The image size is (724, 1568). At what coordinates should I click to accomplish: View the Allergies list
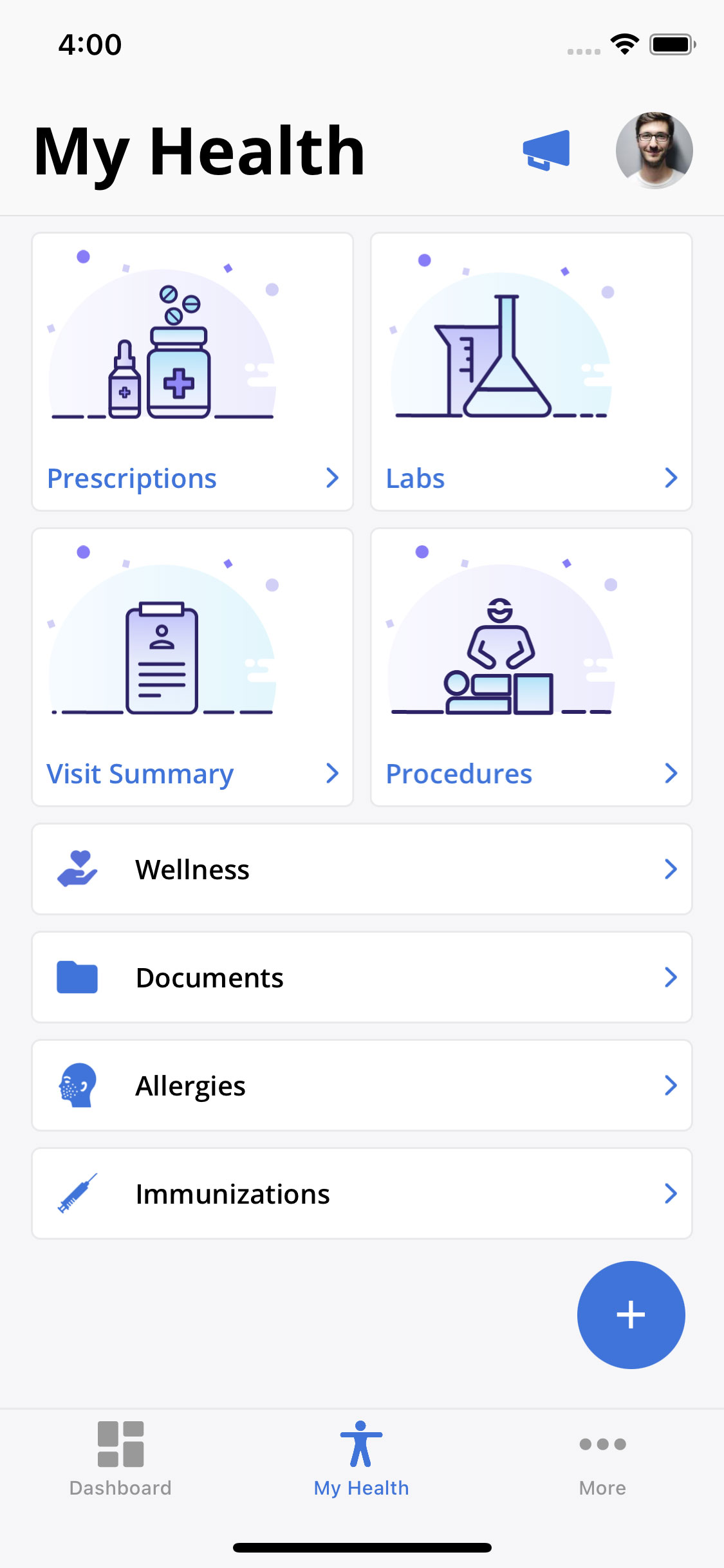pos(362,1085)
